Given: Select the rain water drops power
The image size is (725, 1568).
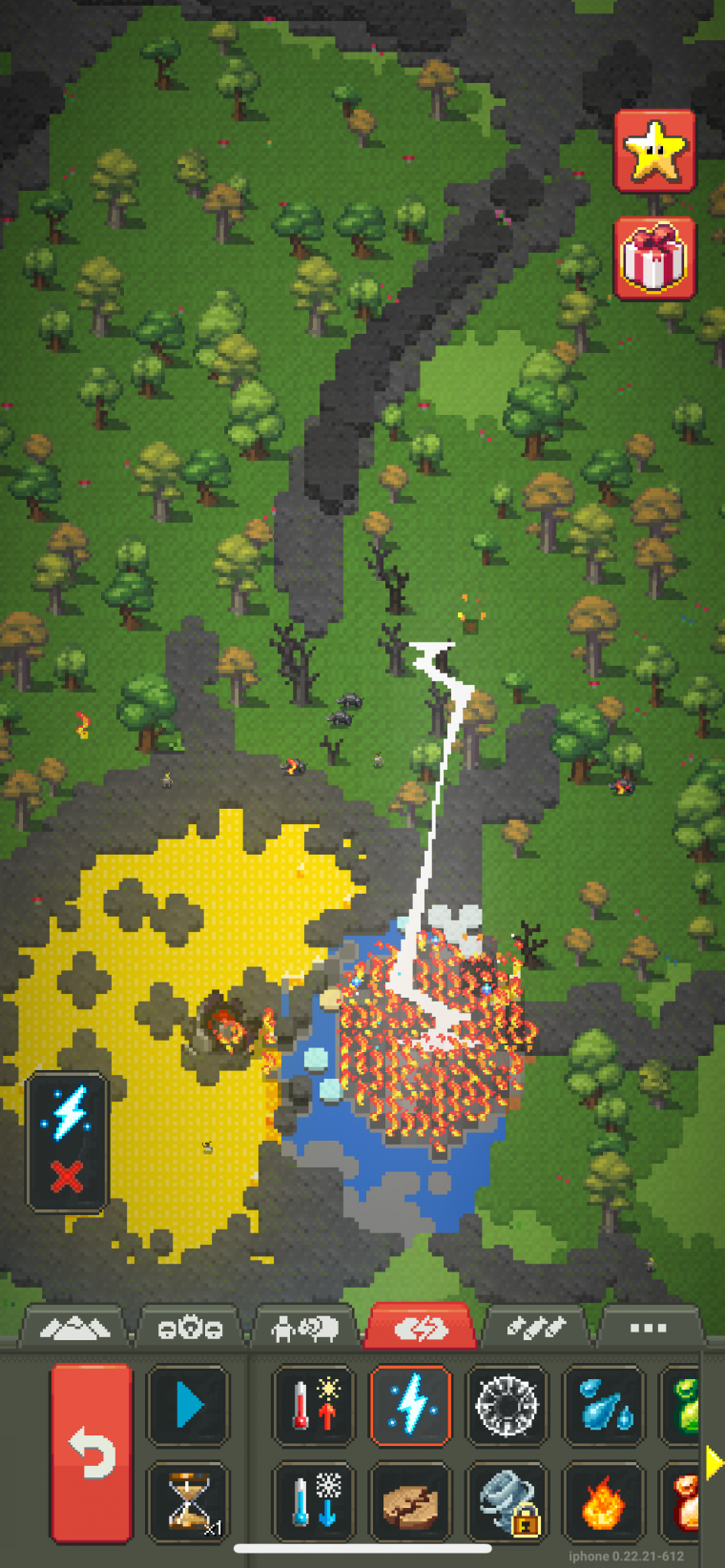Looking at the screenshot, I should (604, 1405).
